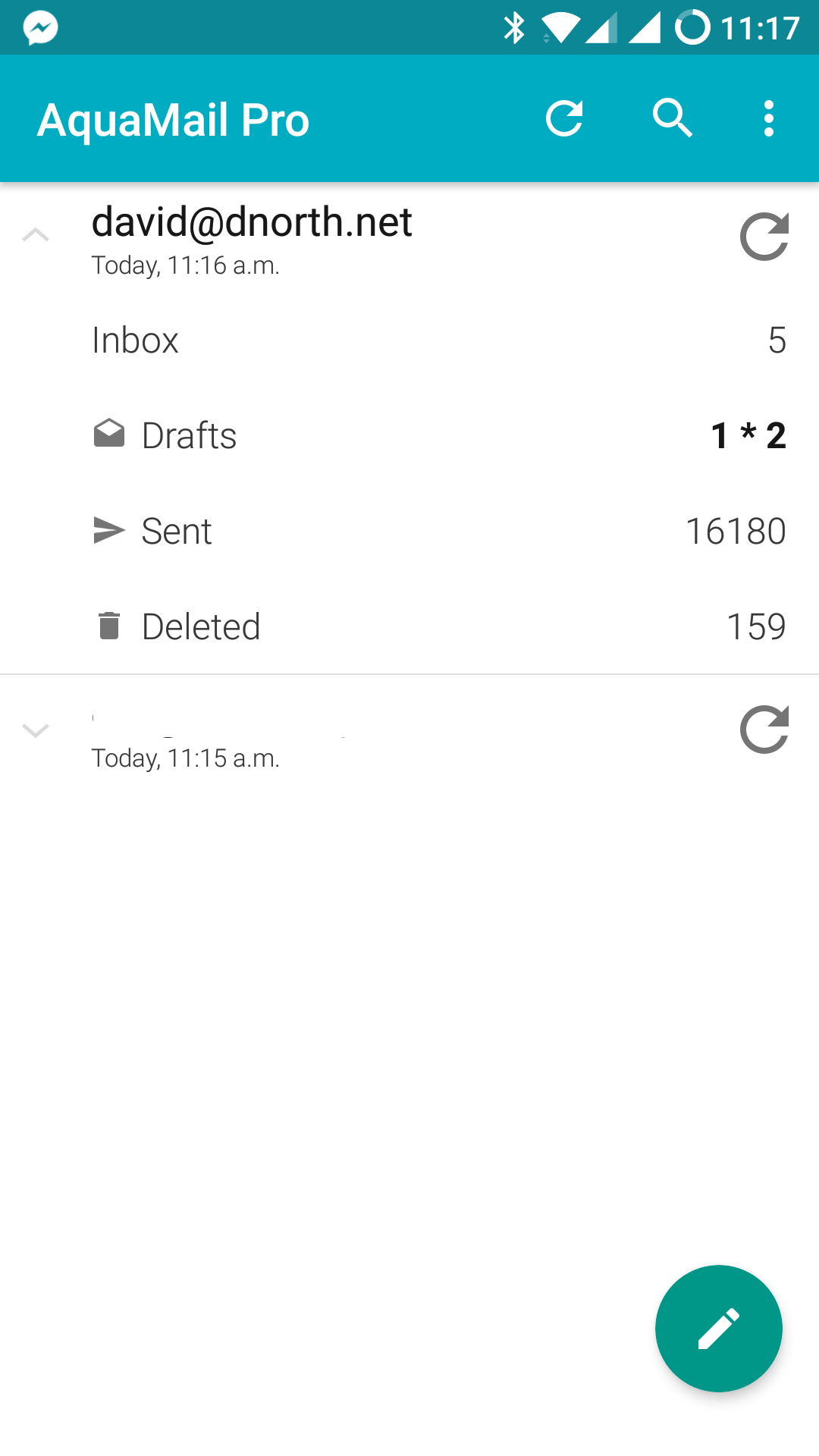Collapse the david@dnorth.net account
The image size is (819, 1456).
[x=36, y=236]
